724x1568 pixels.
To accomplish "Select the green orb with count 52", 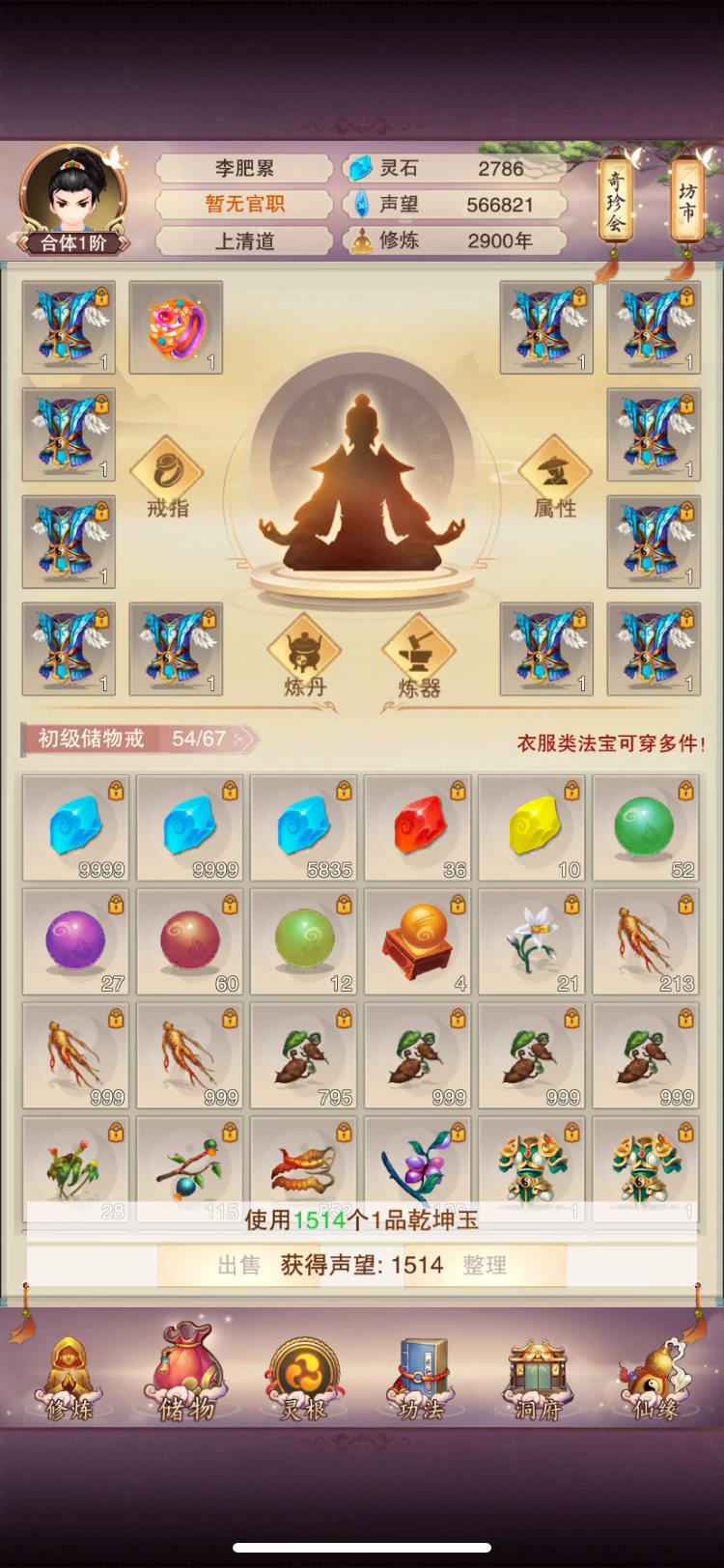I will [646, 827].
